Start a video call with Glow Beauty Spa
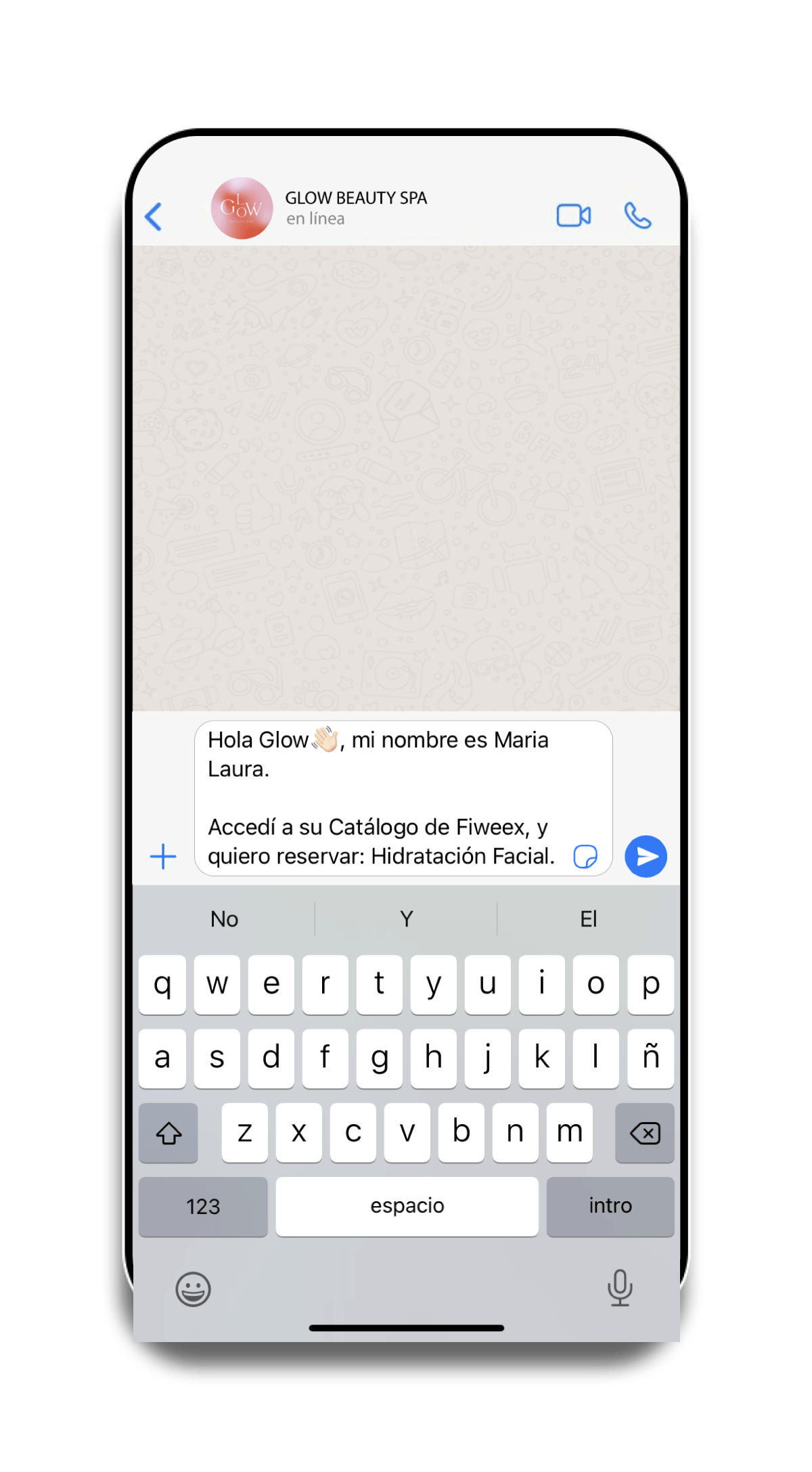The height and width of the screenshot is (1472, 812). (573, 216)
